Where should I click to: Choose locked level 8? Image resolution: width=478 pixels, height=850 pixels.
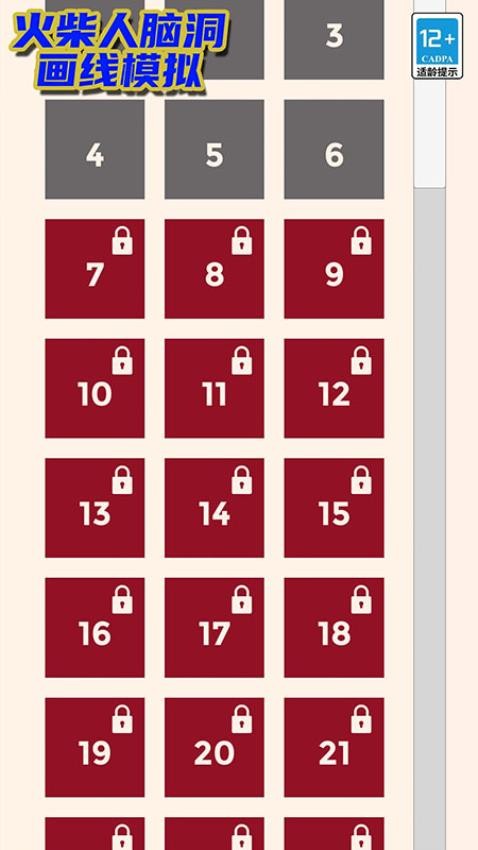point(215,269)
